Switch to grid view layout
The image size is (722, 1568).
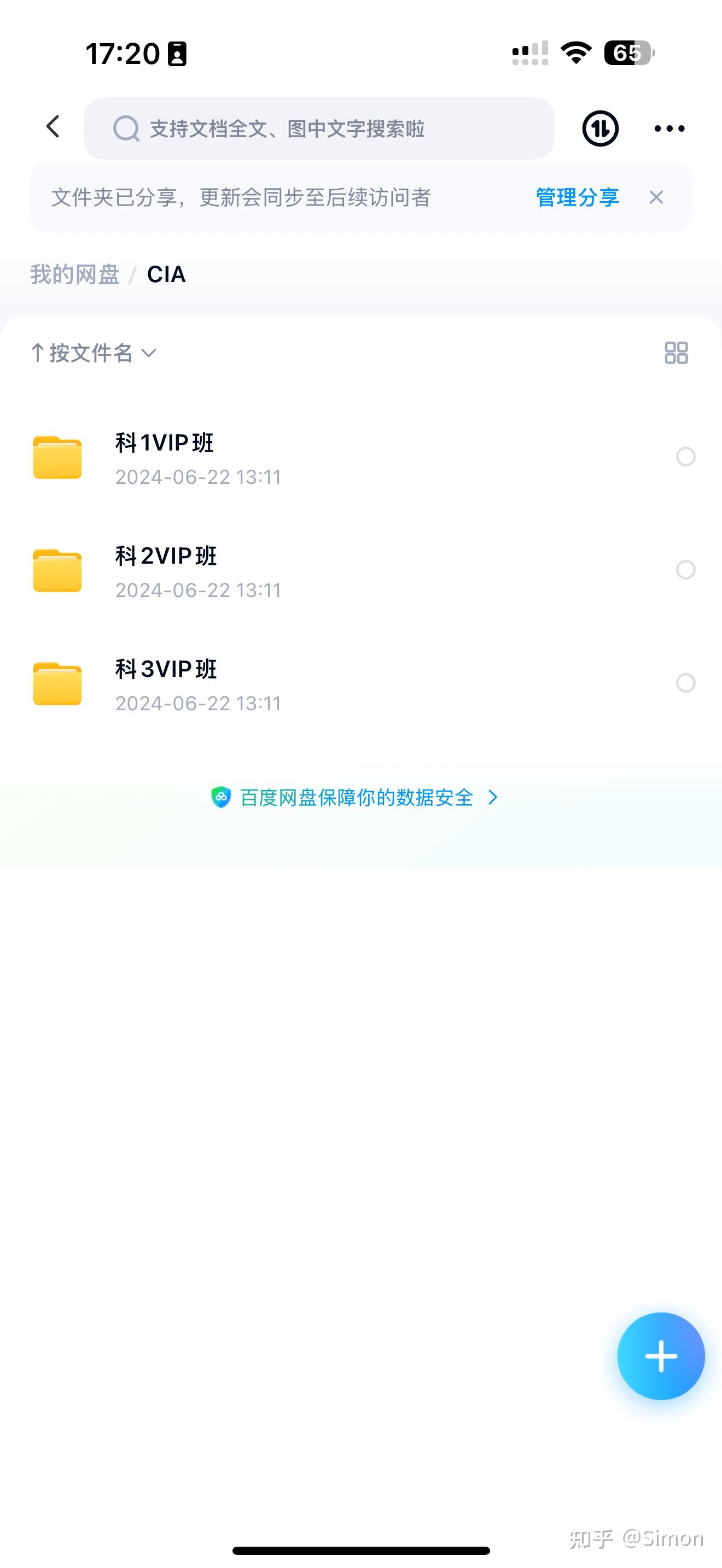(x=676, y=353)
